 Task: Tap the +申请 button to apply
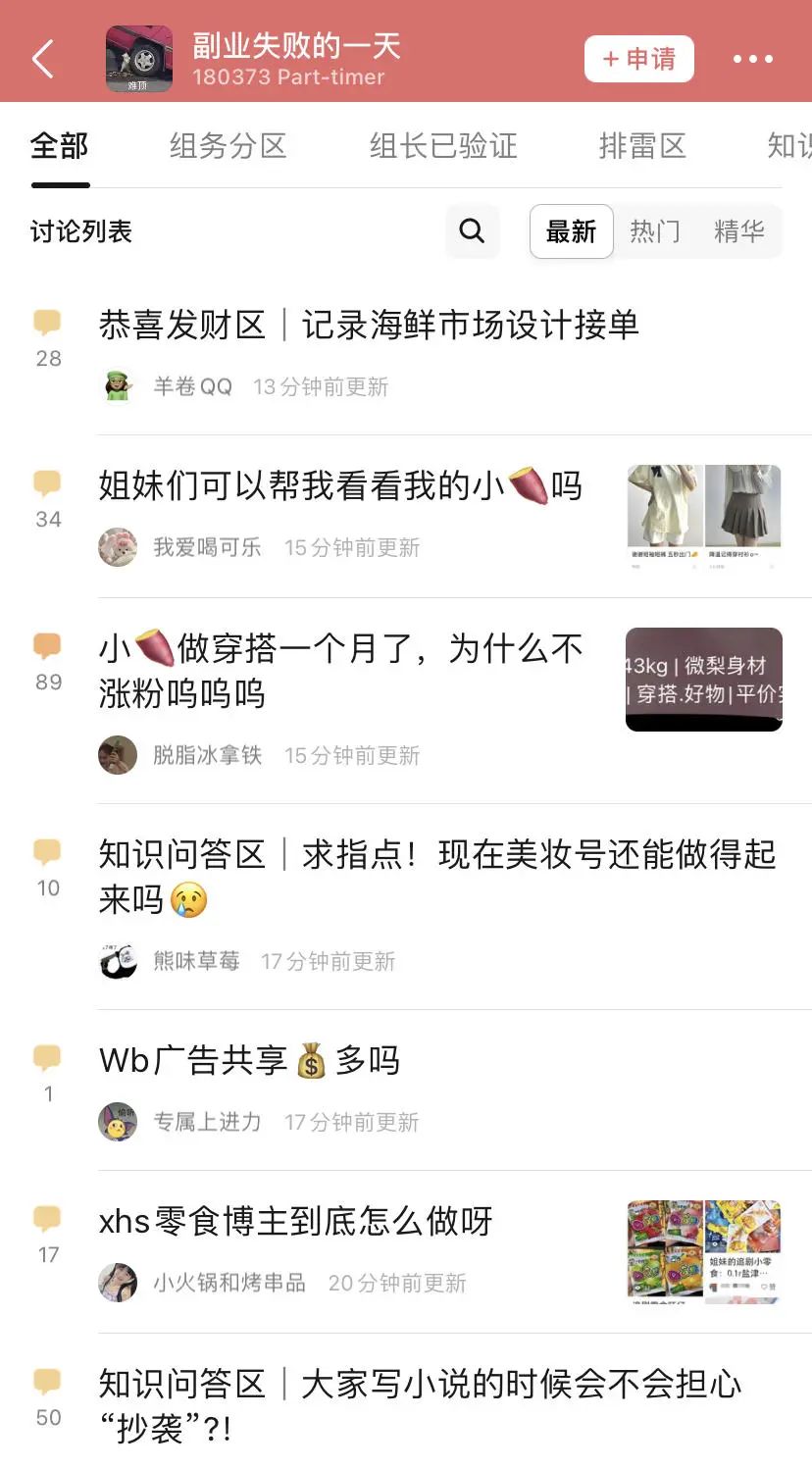pyautogui.click(x=638, y=59)
